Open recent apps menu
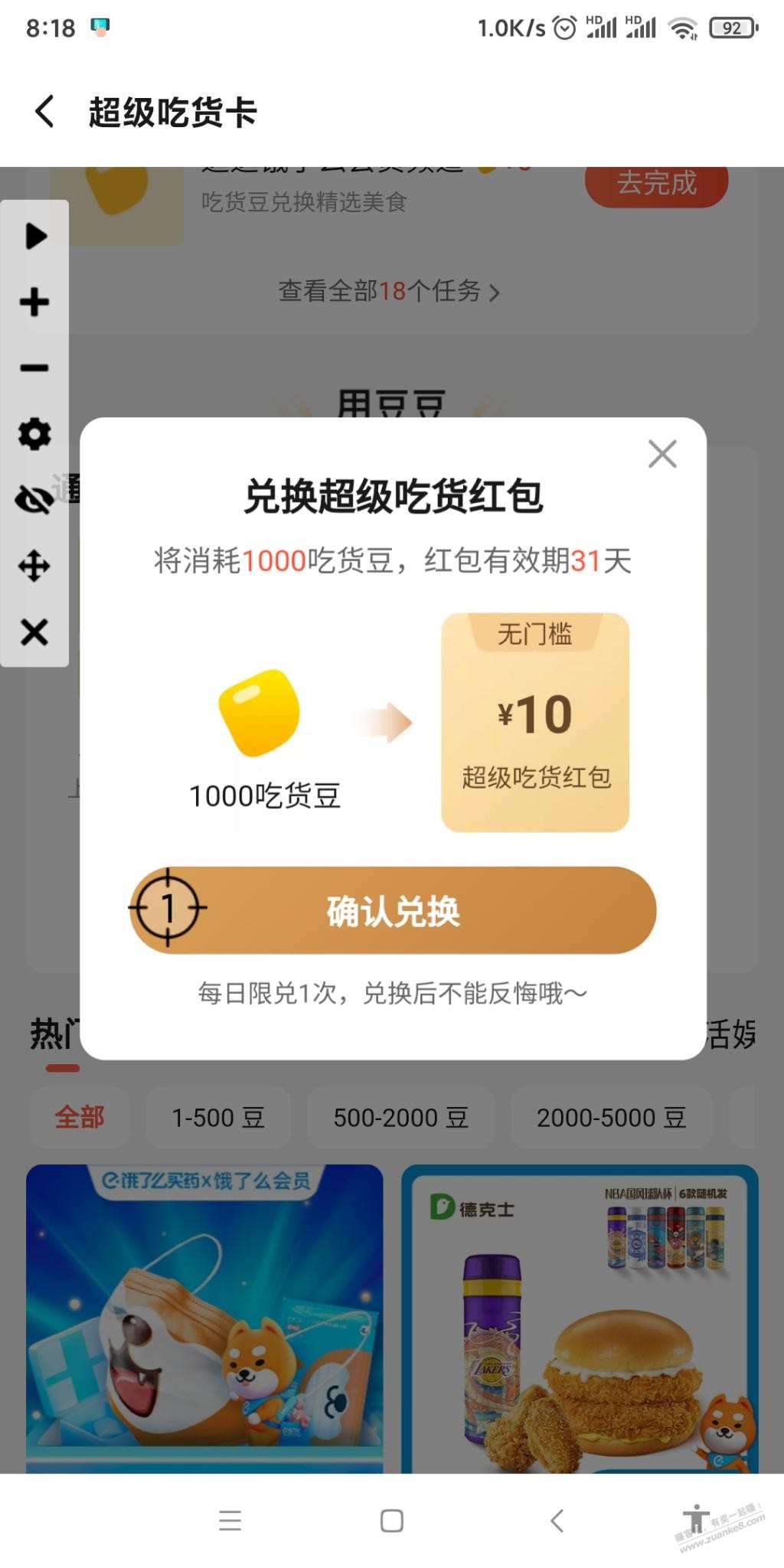This screenshot has width=784, height=1568. coord(230,1521)
